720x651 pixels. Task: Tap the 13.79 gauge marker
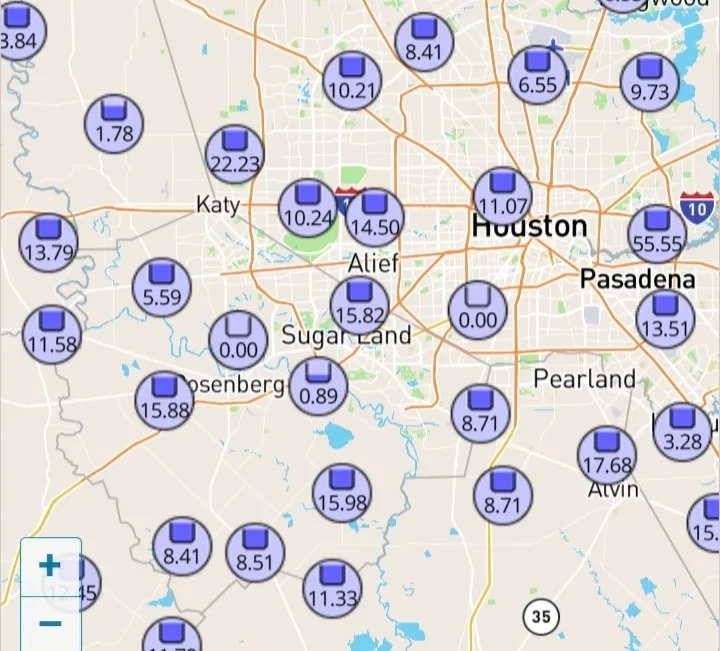tap(48, 242)
